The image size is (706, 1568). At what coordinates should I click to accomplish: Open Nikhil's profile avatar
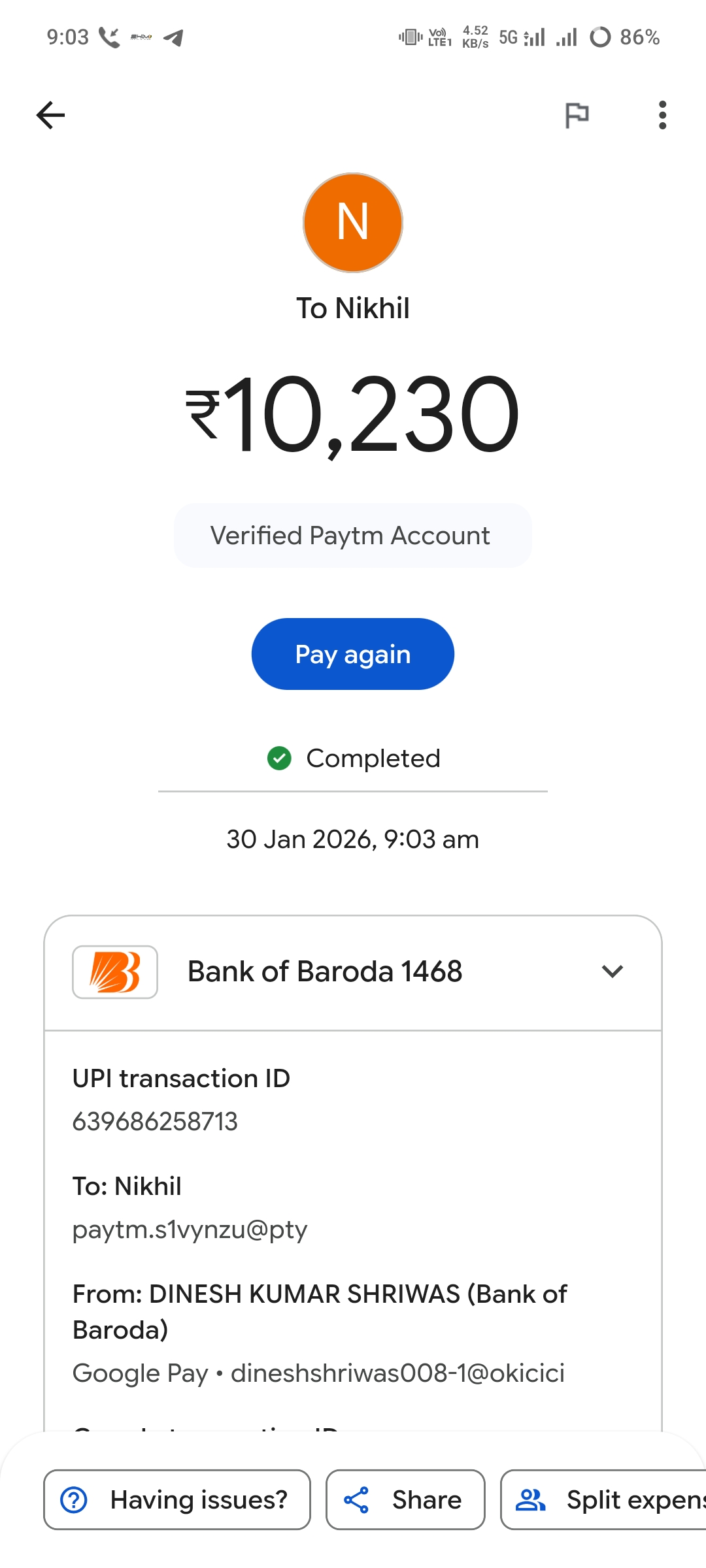click(353, 223)
